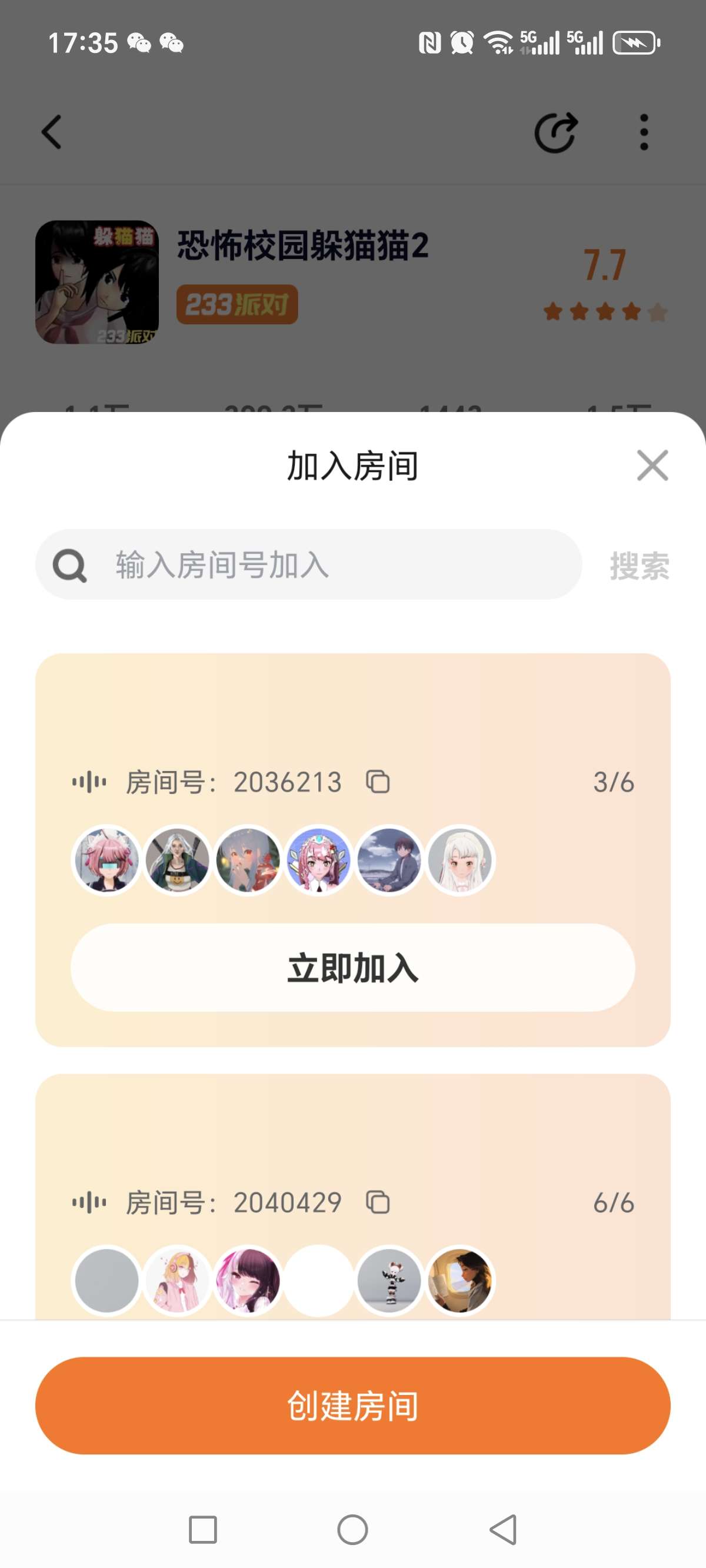Close the 加入房间 sheet

(652, 466)
